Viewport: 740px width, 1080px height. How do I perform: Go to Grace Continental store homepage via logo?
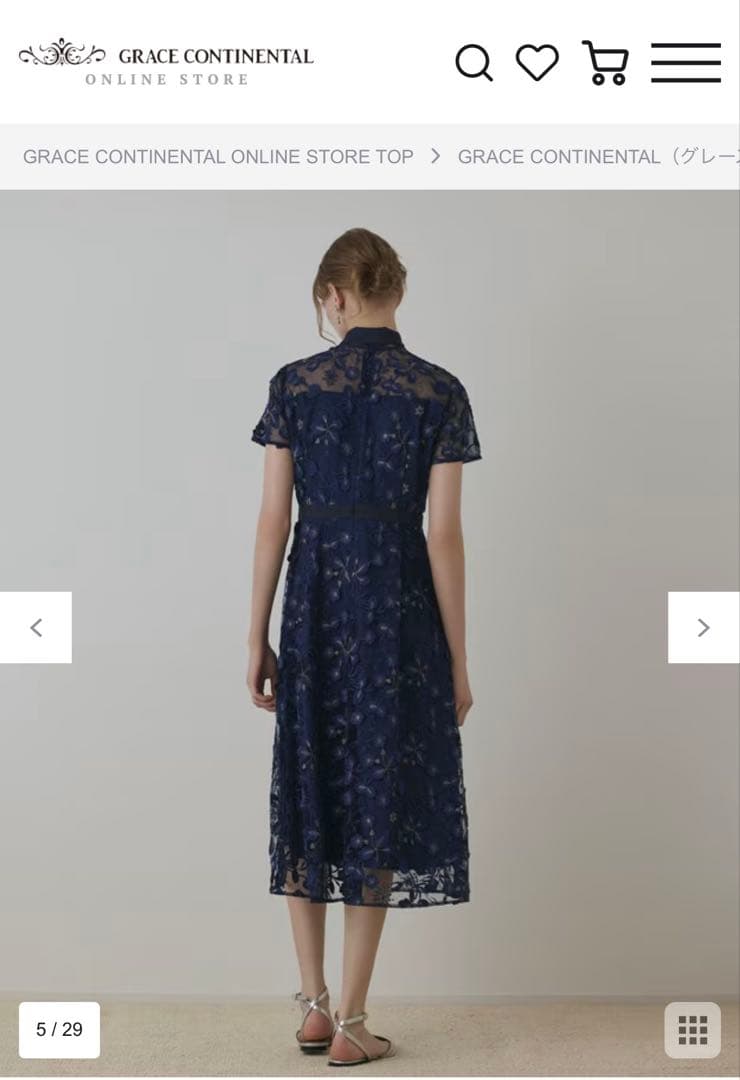pos(166,63)
